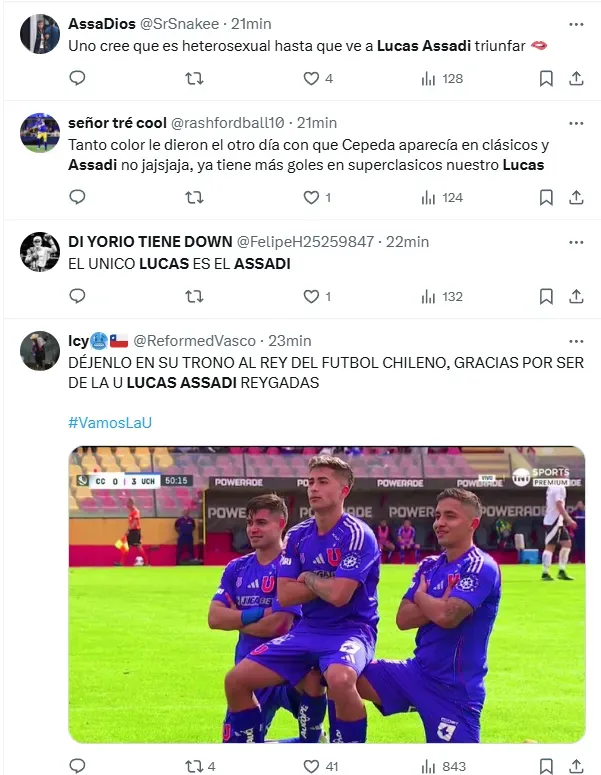Reply to AssaDios's tweet
The width and height of the screenshot is (601, 775).
[x=77, y=78]
